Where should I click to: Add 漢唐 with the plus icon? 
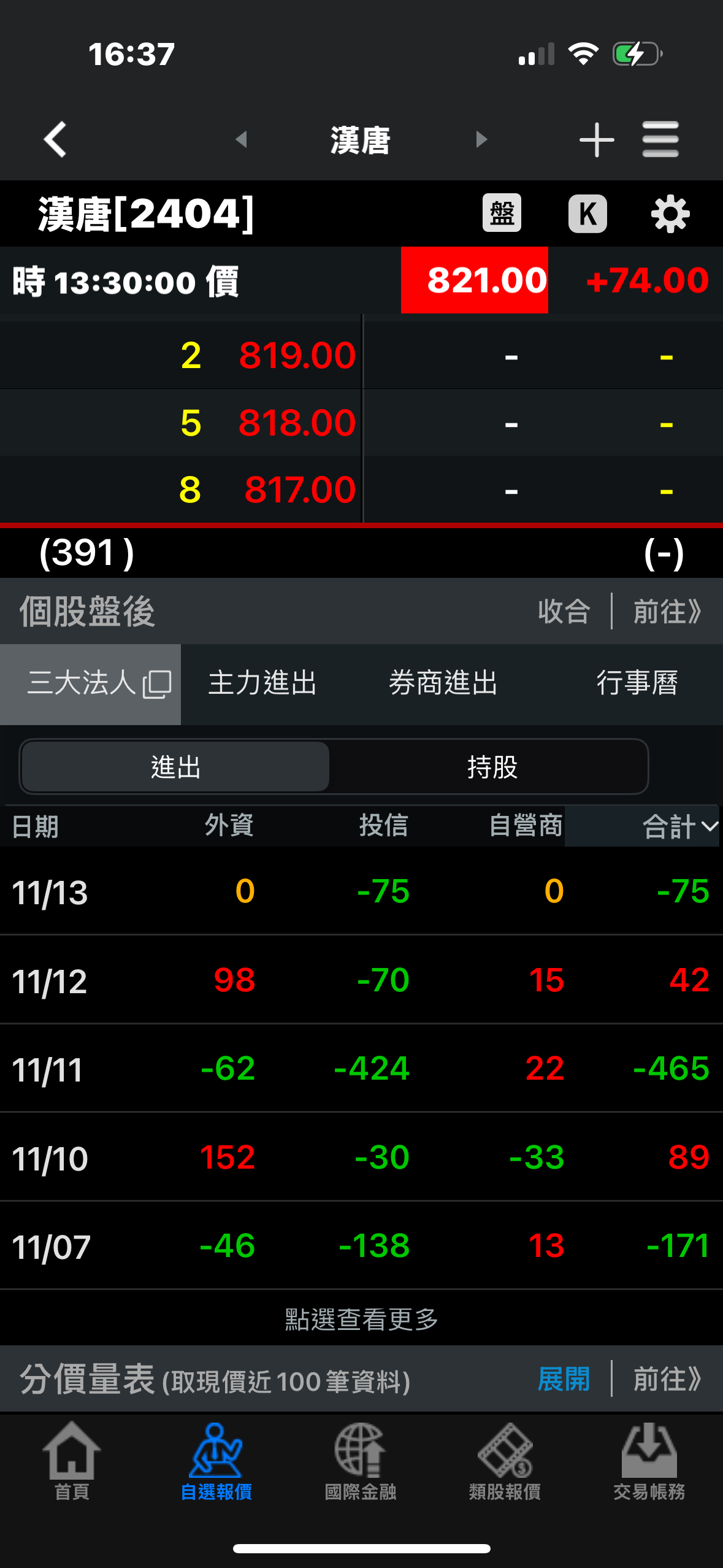[596, 140]
